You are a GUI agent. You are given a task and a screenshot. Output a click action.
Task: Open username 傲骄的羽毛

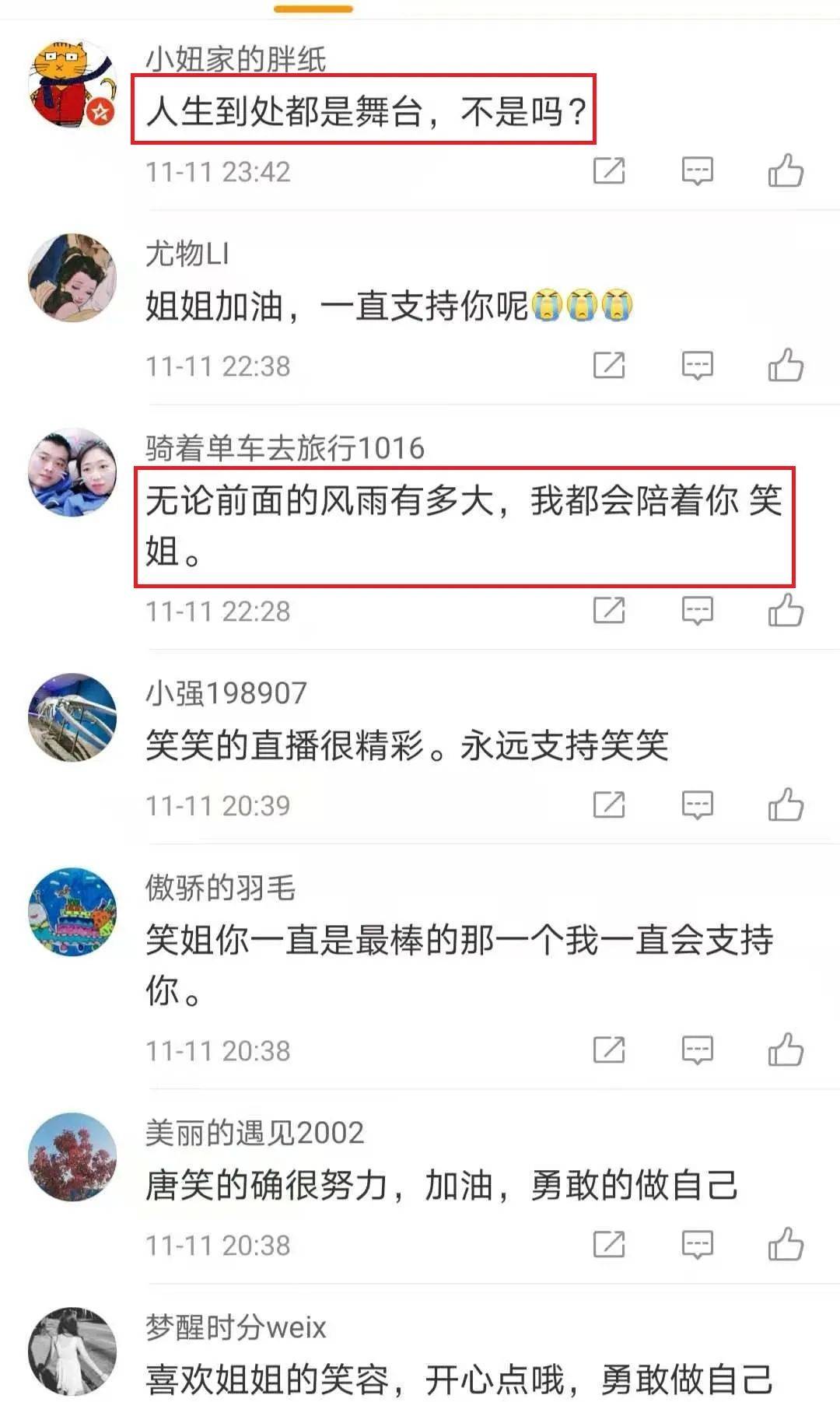coord(221,888)
